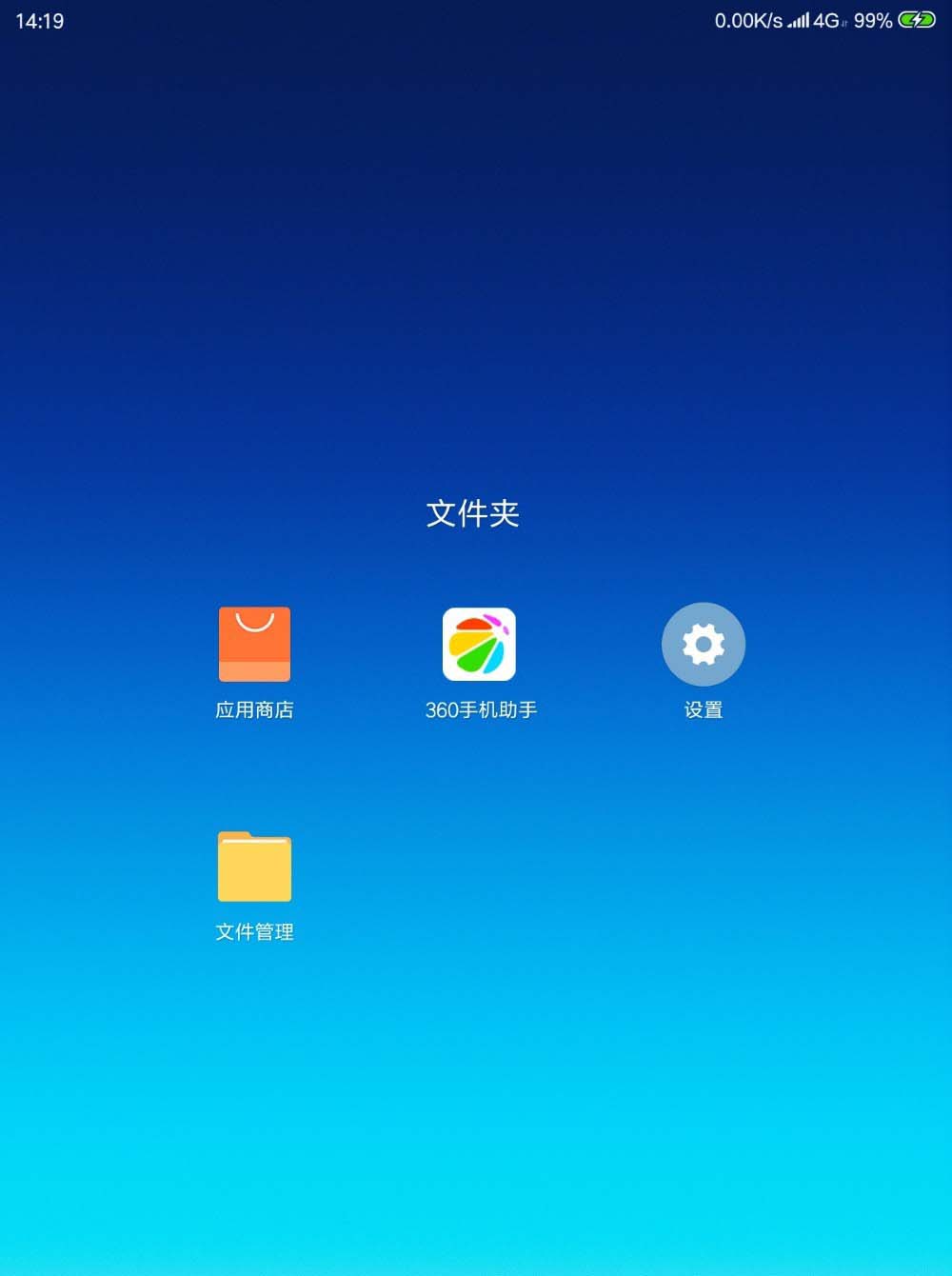Tap the orange shopping bag icon
952x1276 pixels.
click(254, 644)
